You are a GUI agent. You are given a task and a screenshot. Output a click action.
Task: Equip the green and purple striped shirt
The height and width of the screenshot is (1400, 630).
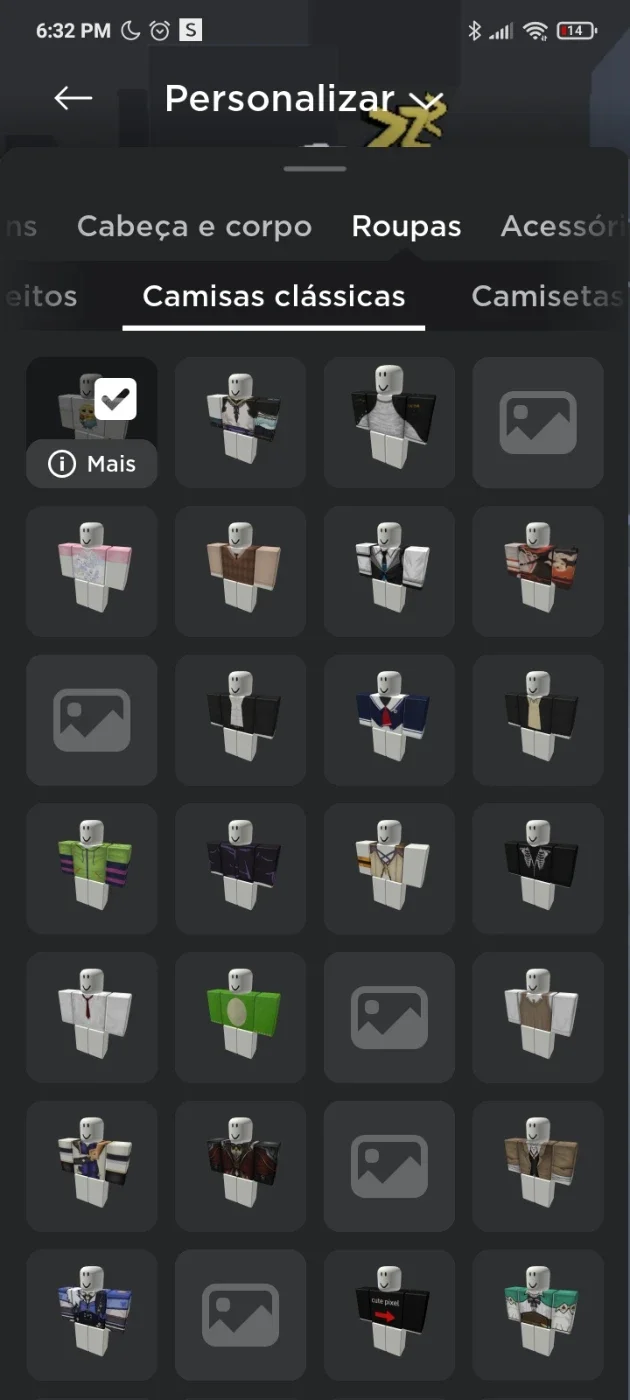pos(92,869)
